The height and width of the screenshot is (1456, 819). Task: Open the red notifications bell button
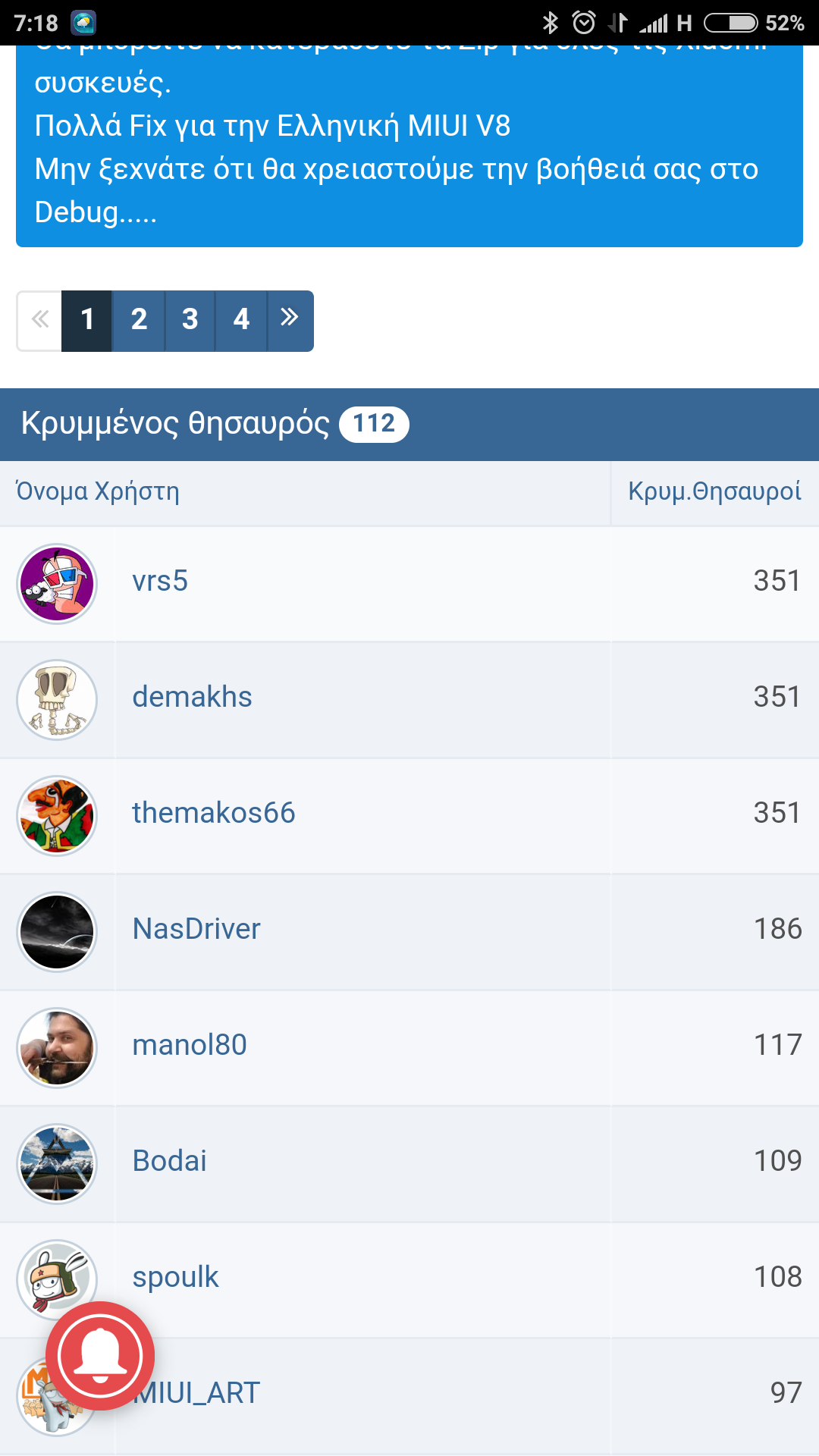point(100,1356)
